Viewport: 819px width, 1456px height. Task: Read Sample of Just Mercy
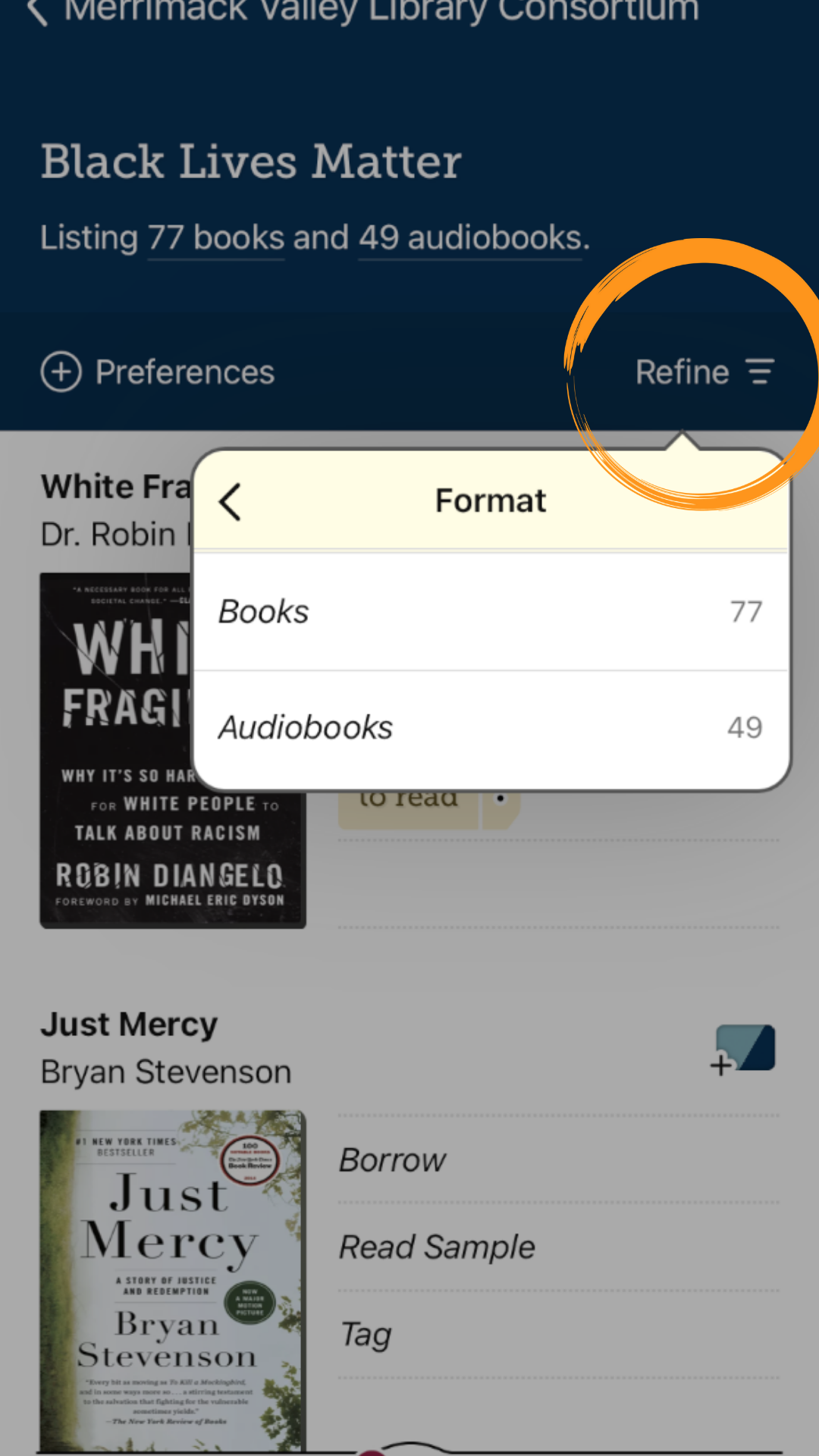point(437,1247)
